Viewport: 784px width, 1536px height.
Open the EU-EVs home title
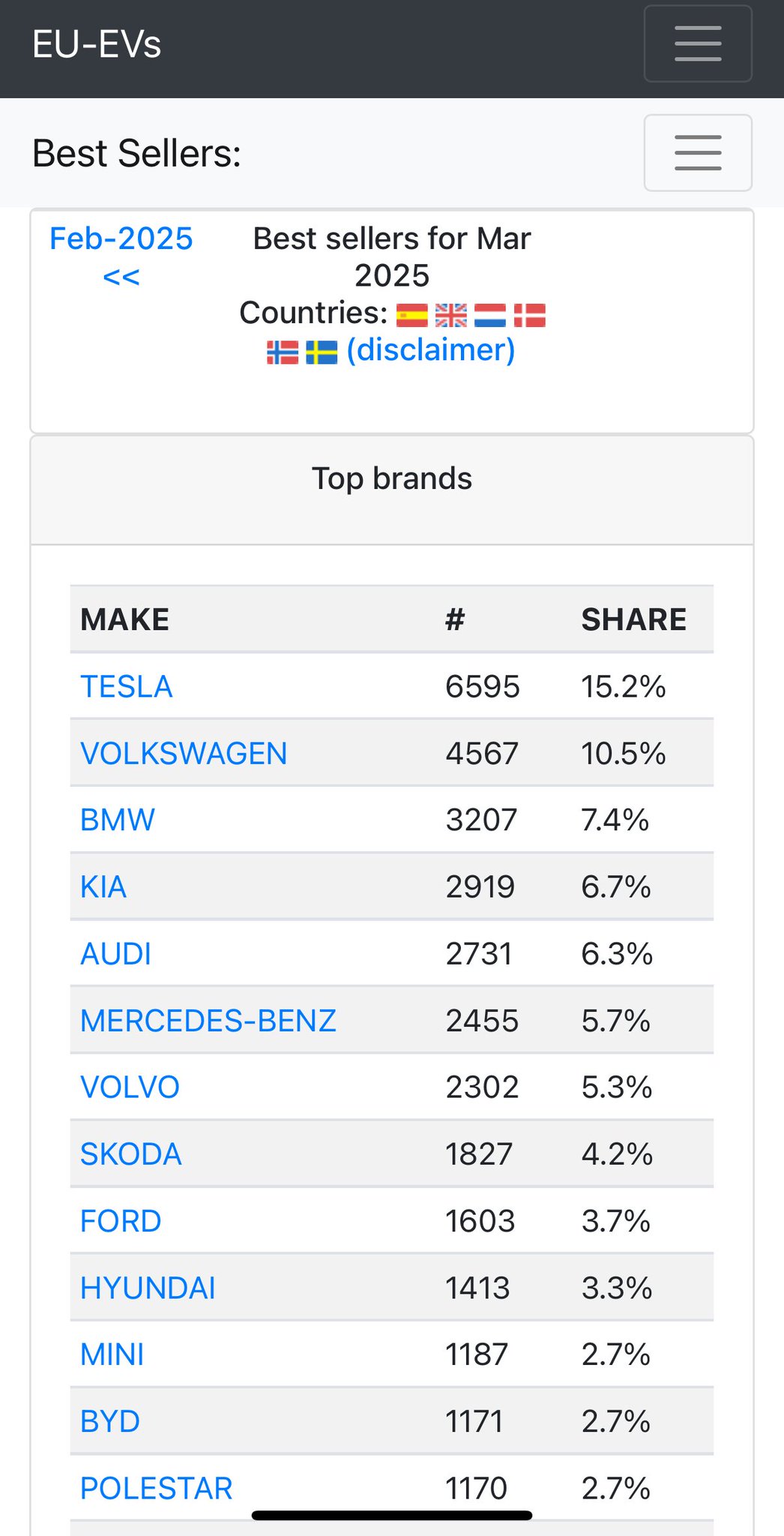(97, 44)
